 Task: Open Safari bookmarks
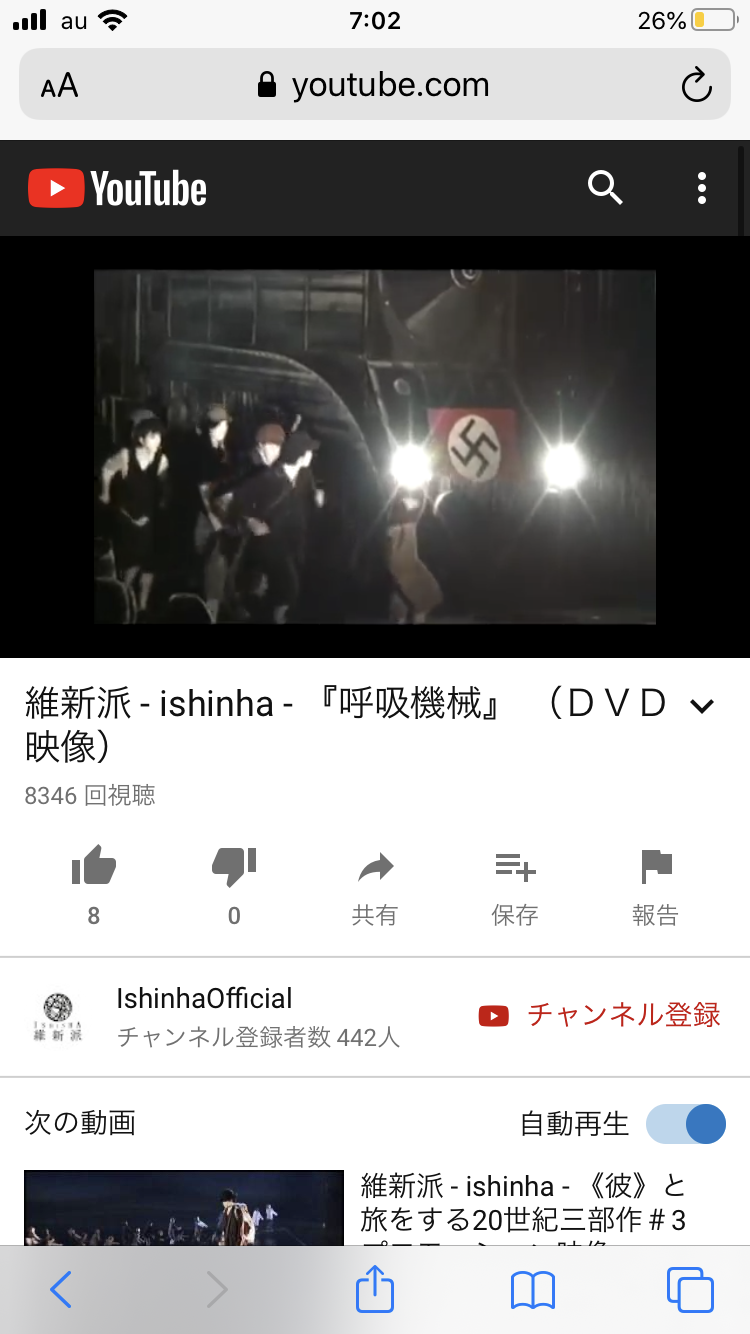pyautogui.click(x=532, y=1290)
